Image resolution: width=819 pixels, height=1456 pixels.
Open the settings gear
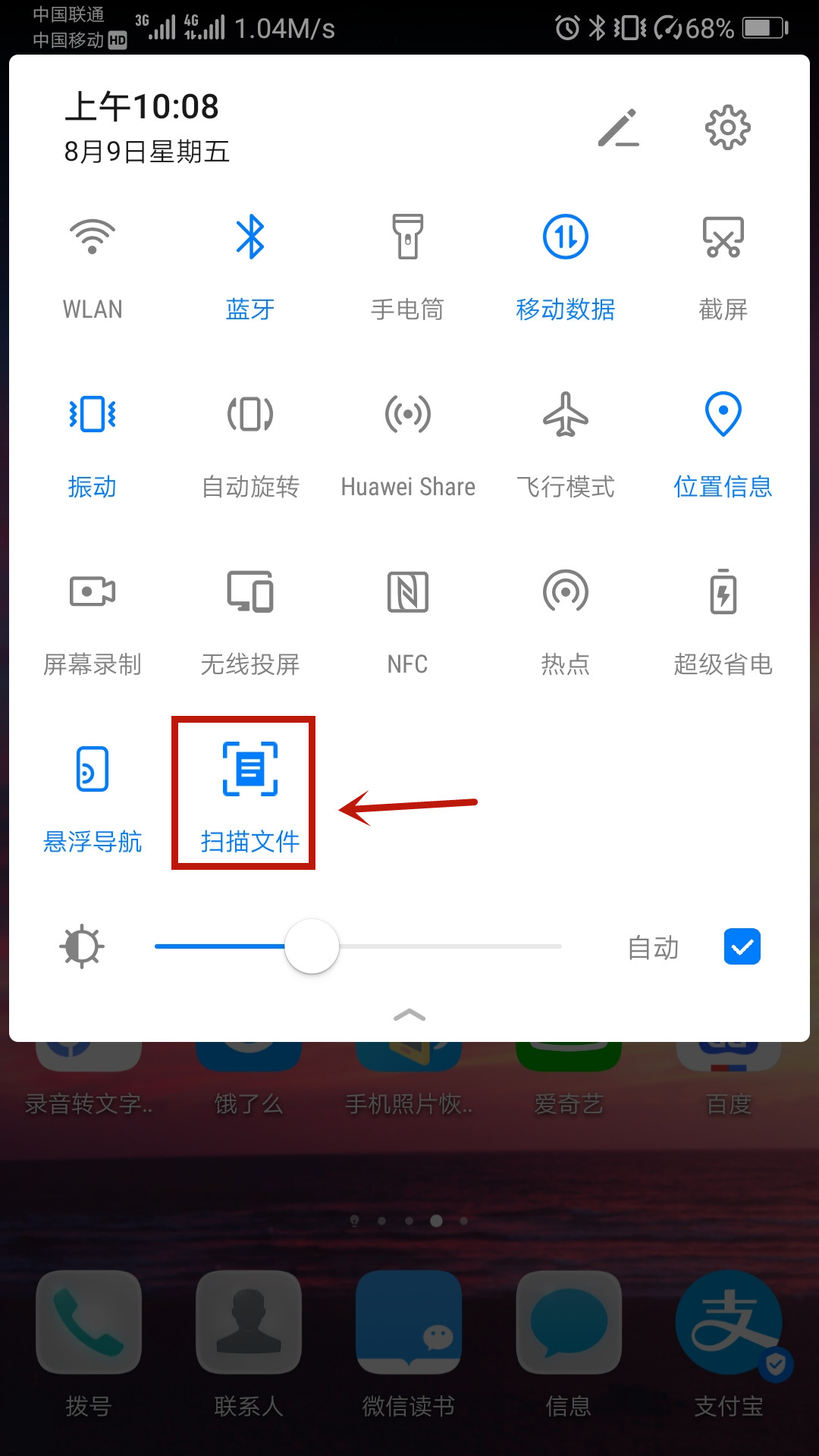click(728, 127)
